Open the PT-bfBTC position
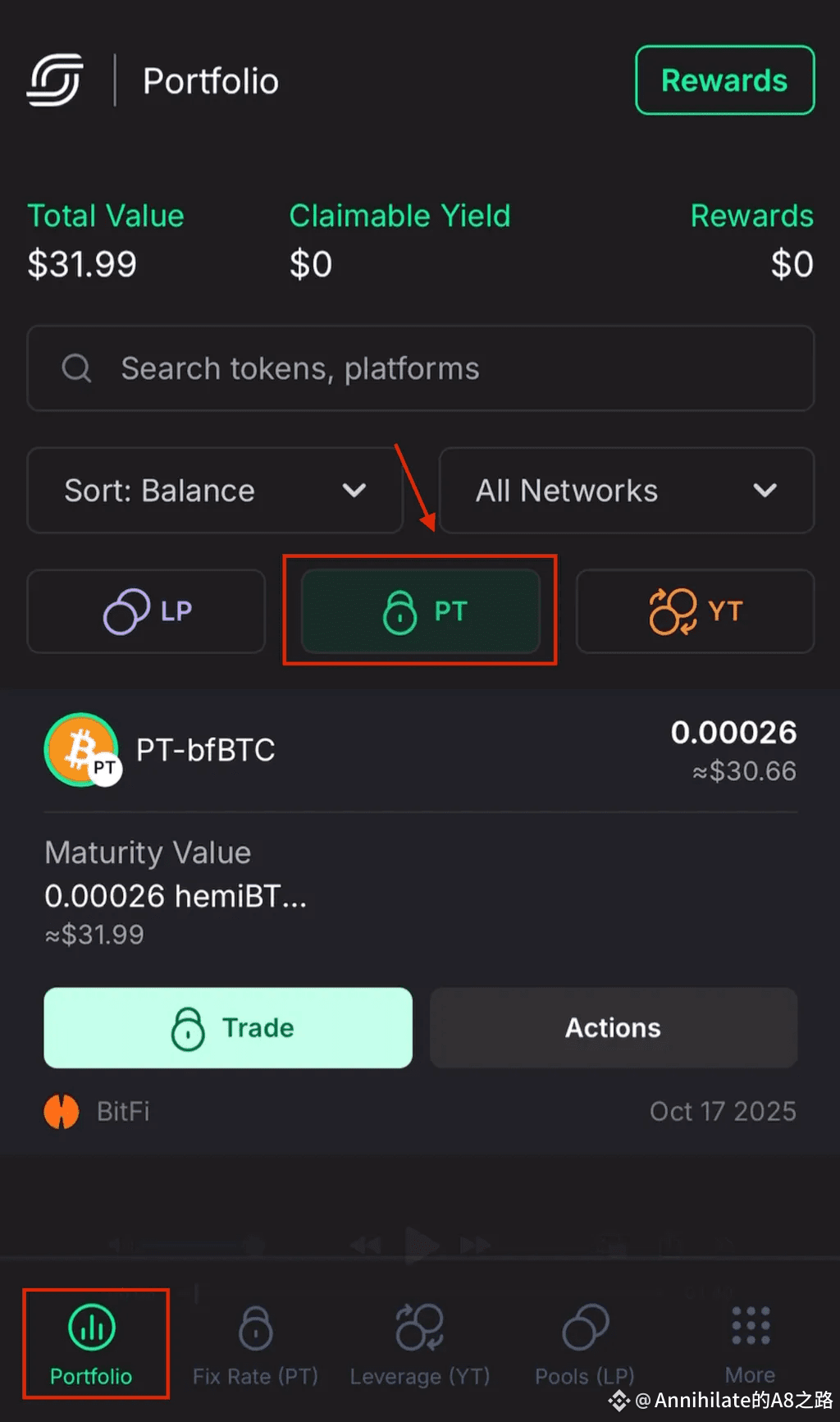Image resolution: width=840 pixels, height=1422 pixels. pyautogui.click(x=205, y=750)
